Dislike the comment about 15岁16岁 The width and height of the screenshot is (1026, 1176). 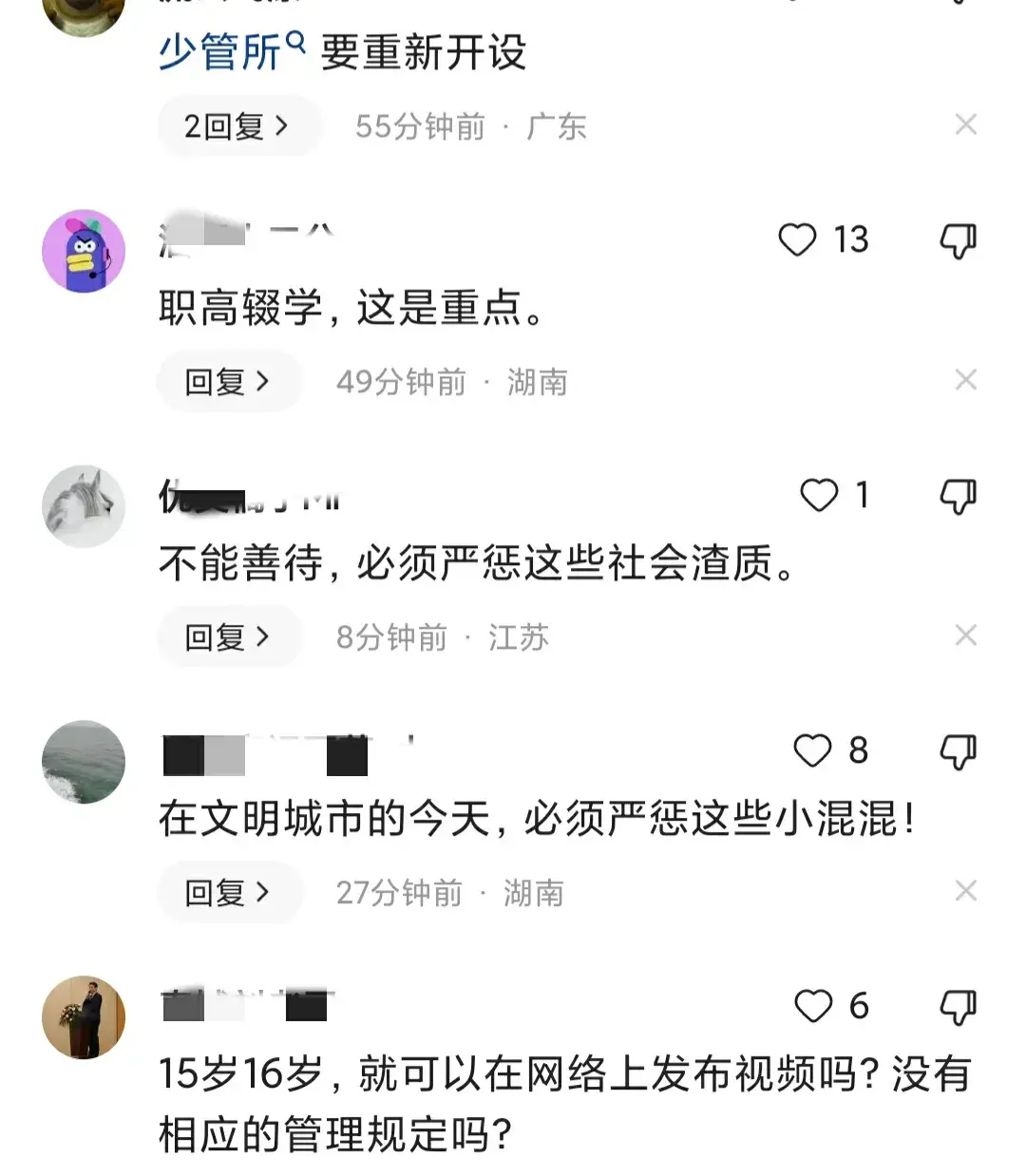point(958,1007)
